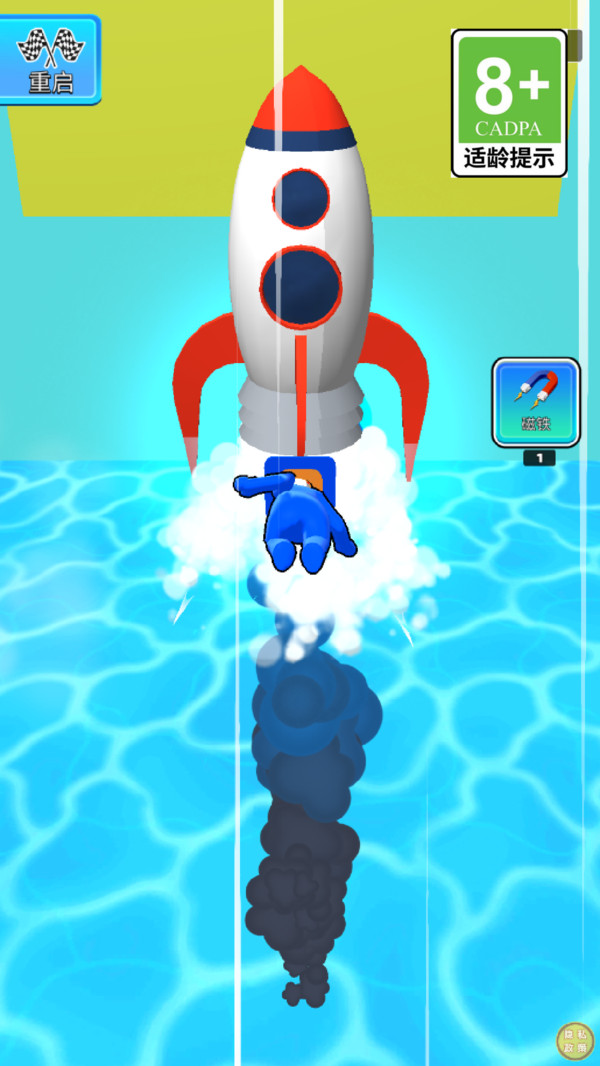This screenshot has width=600, height=1066.
Task: Open the 8+ CADPA 适龄提示 age rating
Action: [509, 103]
